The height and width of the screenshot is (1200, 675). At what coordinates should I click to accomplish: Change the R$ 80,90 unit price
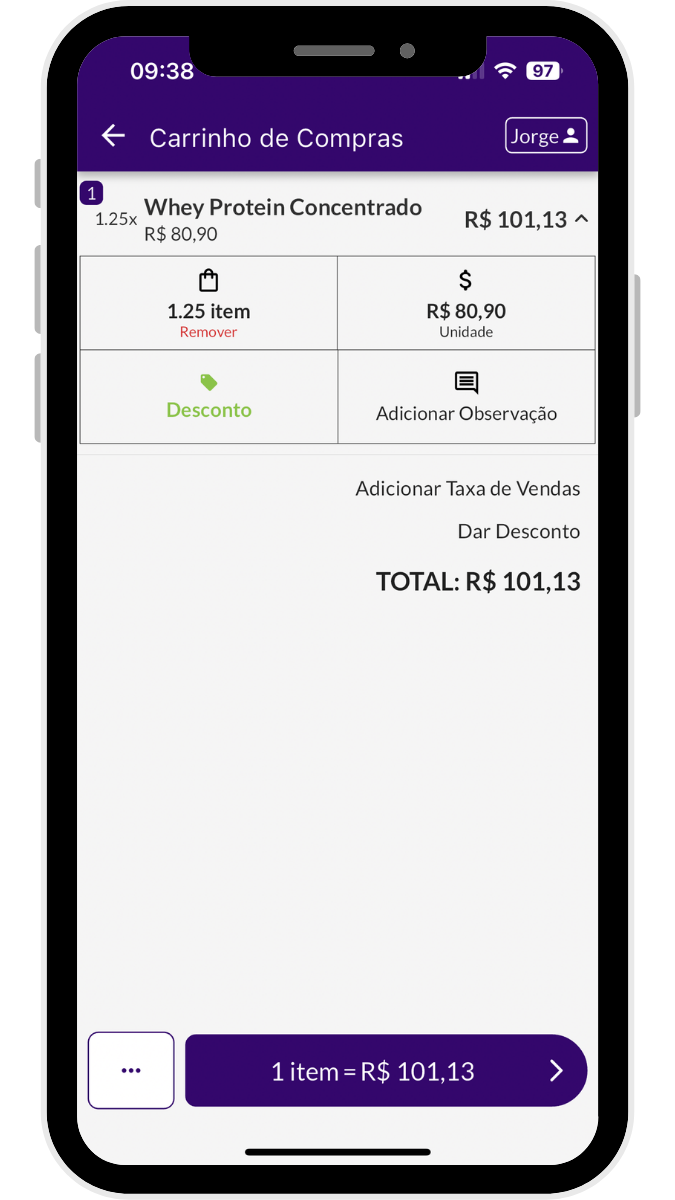tap(466, 303)
